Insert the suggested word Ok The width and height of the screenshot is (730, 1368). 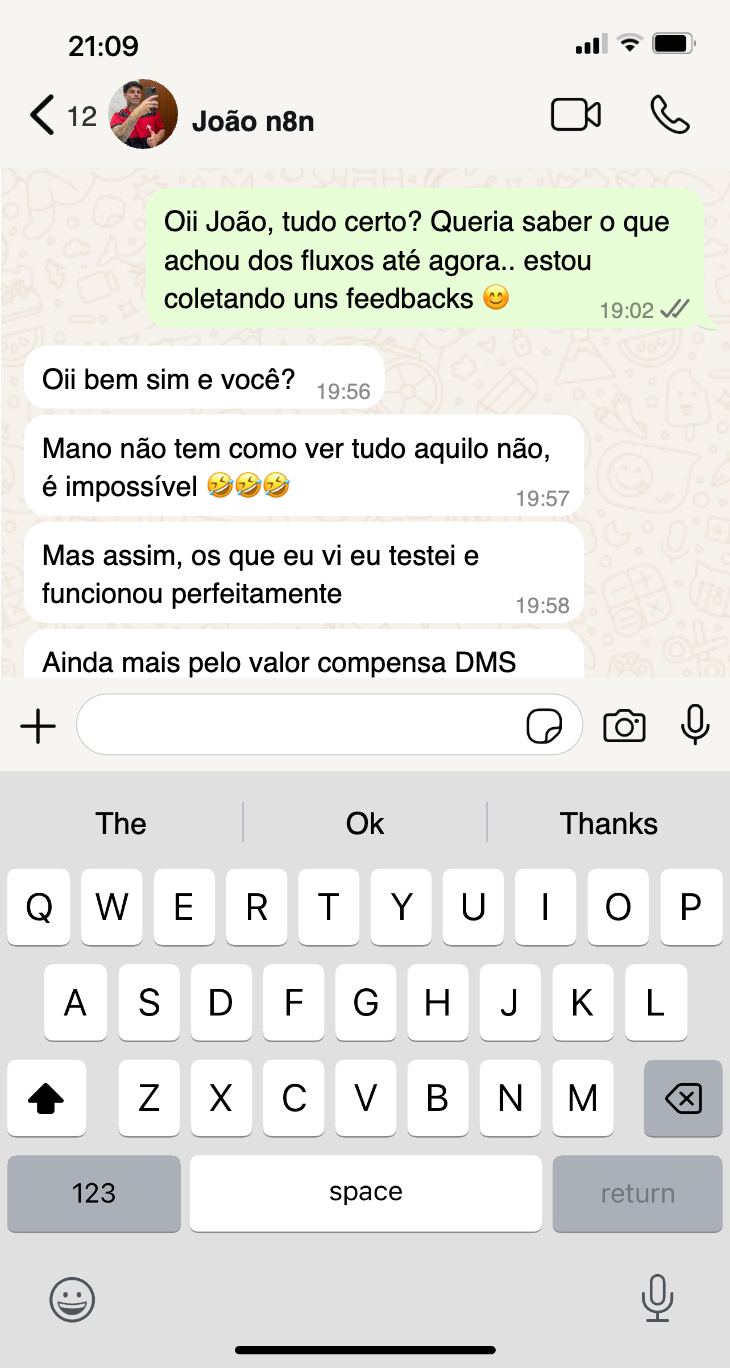point(364,823)
